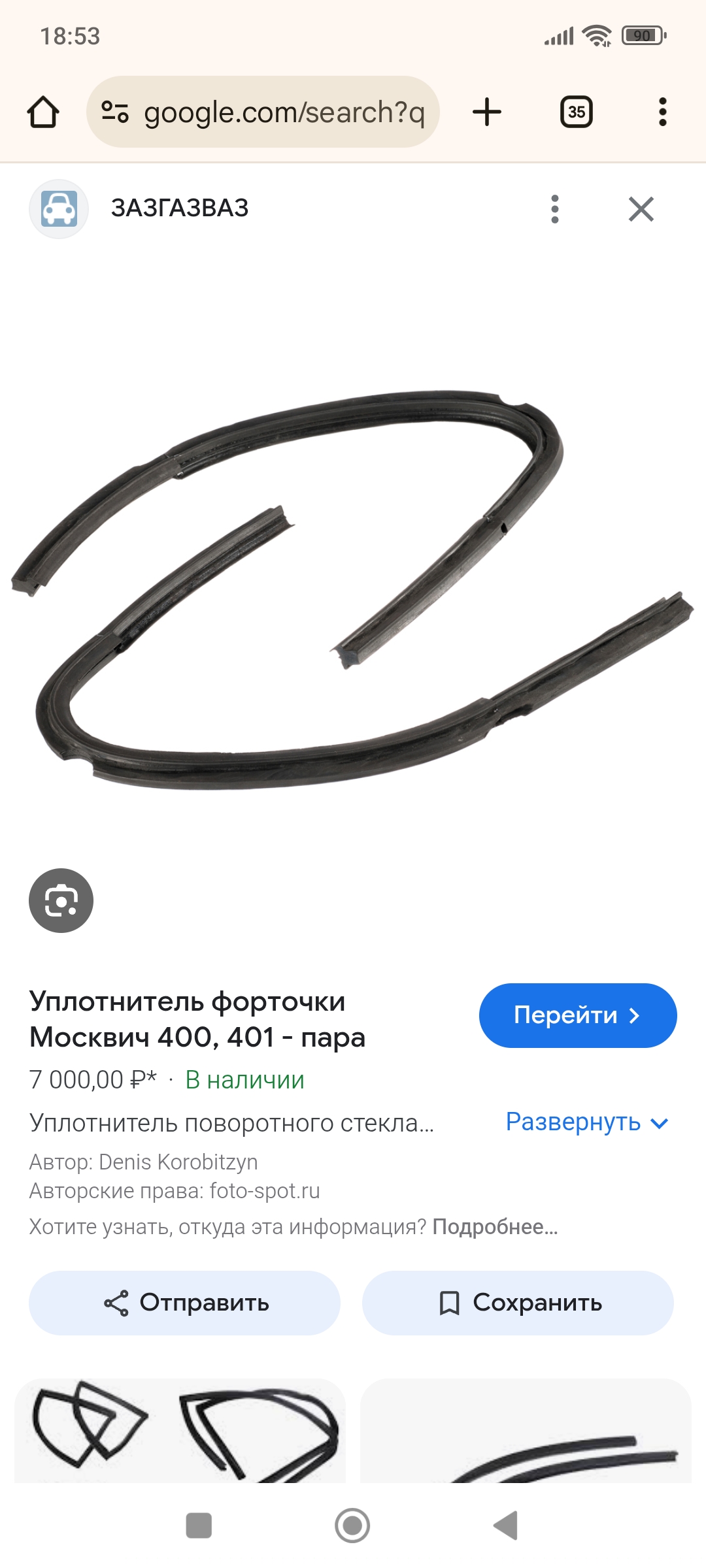The image size is (706, 1568).
Task: Share the image via Отправить
Action: point(184,1303)
